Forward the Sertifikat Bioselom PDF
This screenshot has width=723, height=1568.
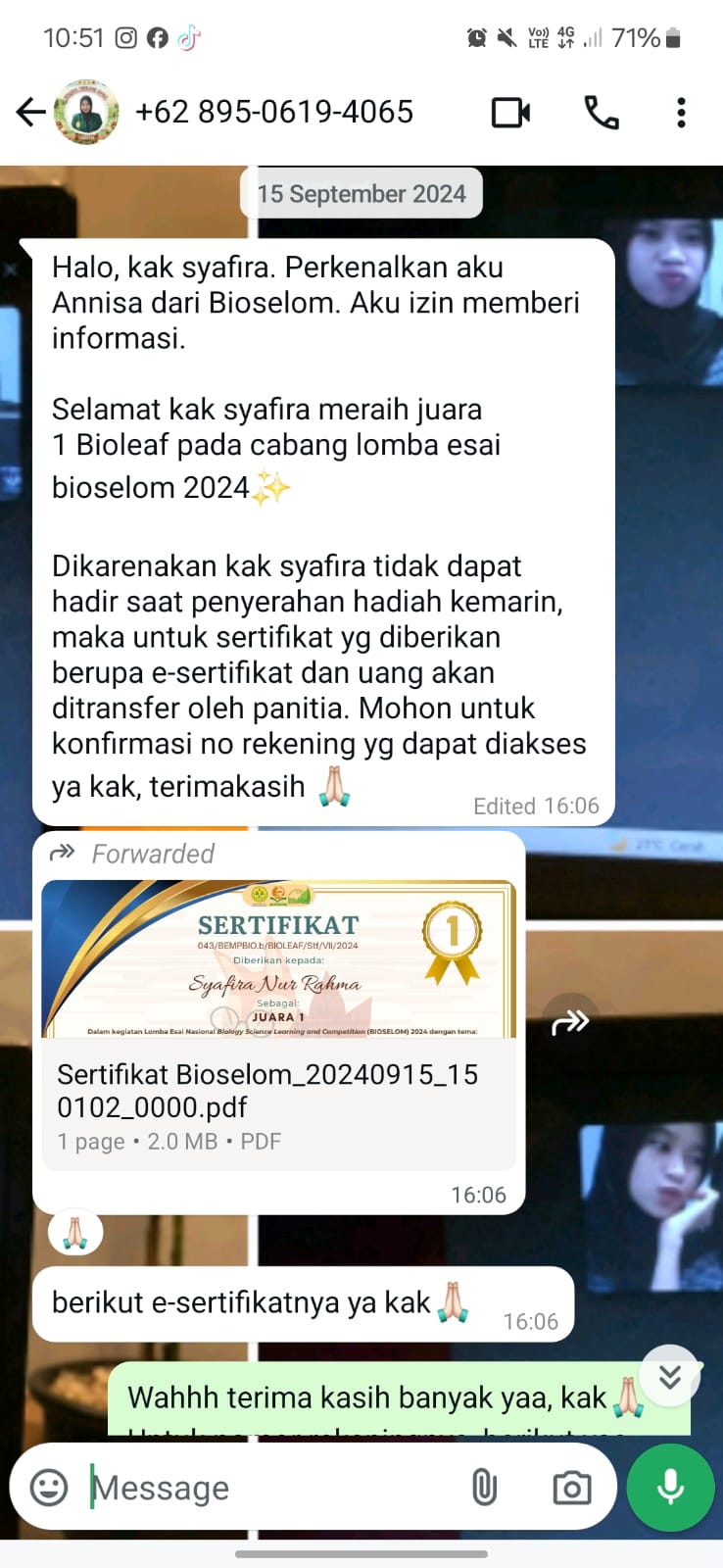click(x=570, y=1023)
